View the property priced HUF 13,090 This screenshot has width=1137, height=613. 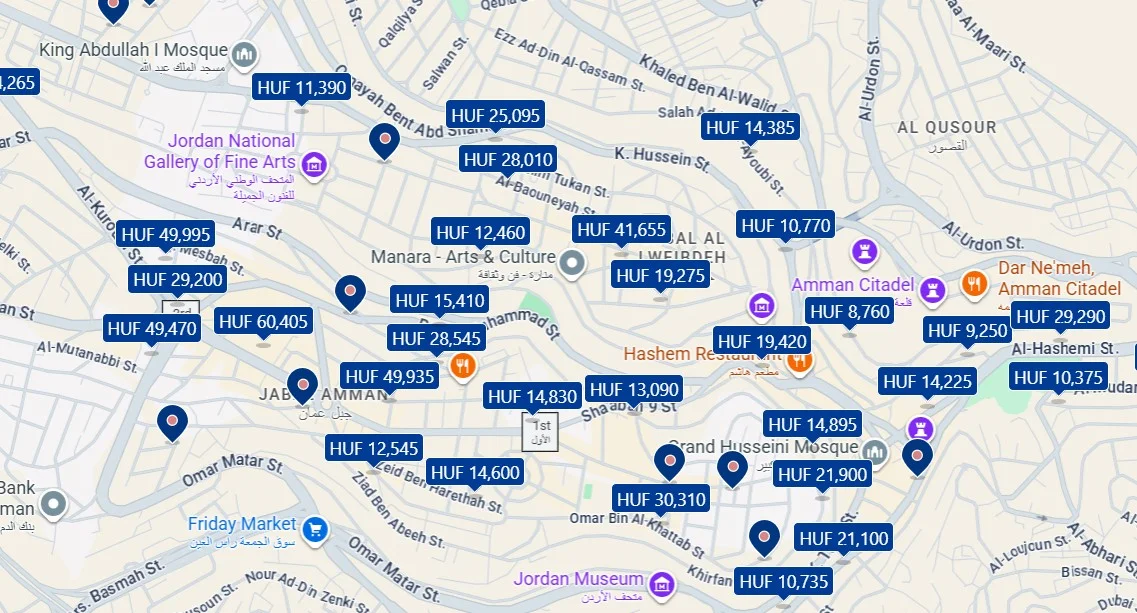click(634, 389)
